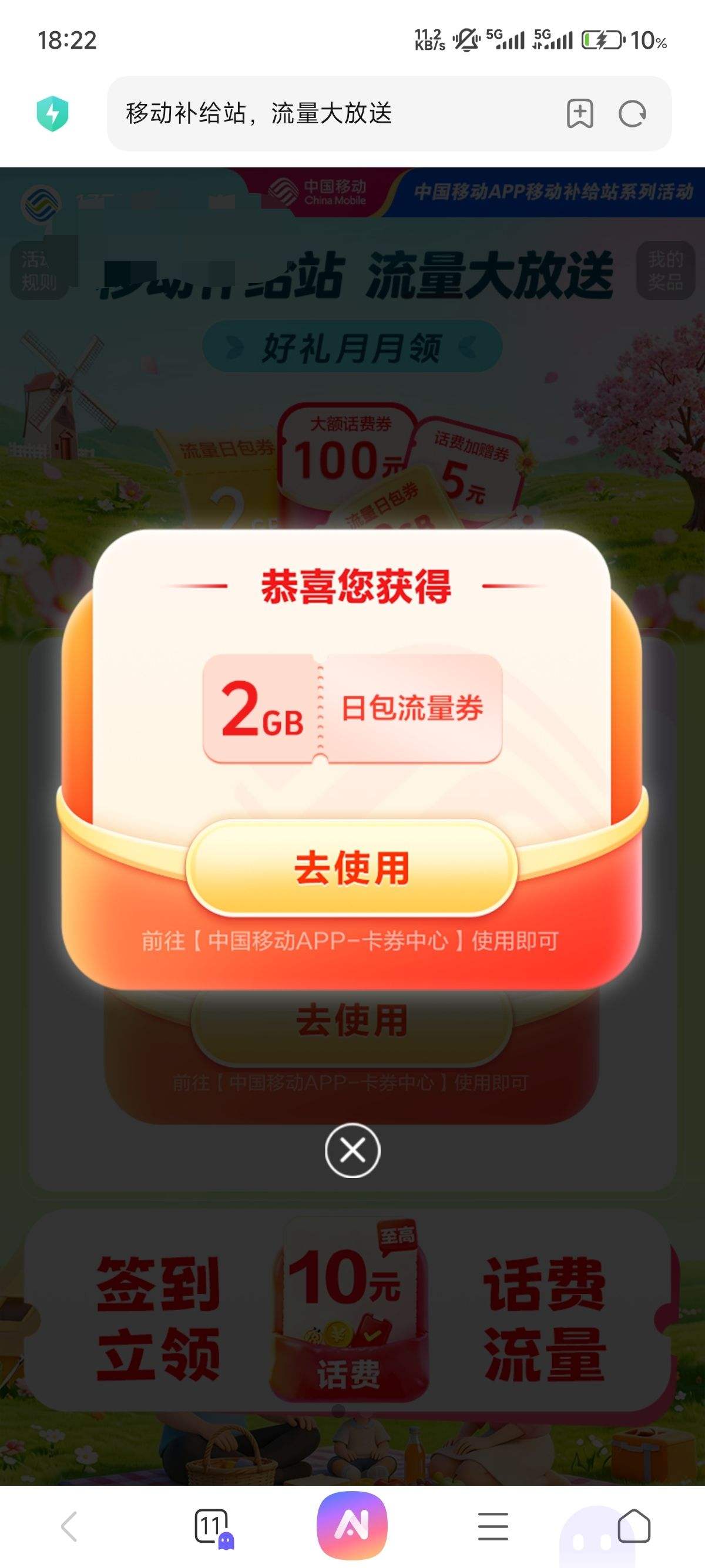Tap the green shield security icon

(x=52, y=113)
